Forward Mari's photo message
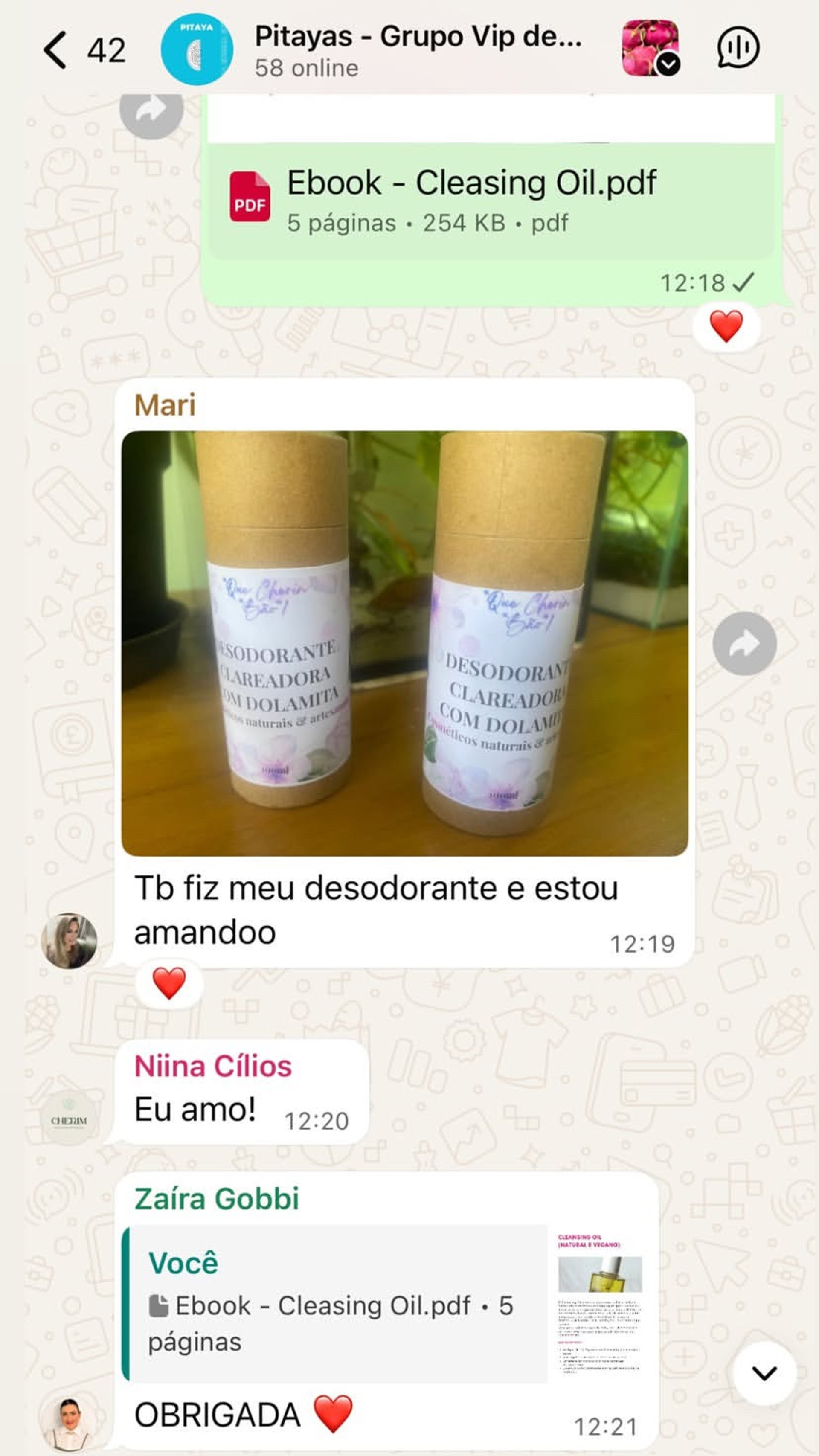This screenshot has height=1456, width=819. pyautogui.click(x=744, y=643)
